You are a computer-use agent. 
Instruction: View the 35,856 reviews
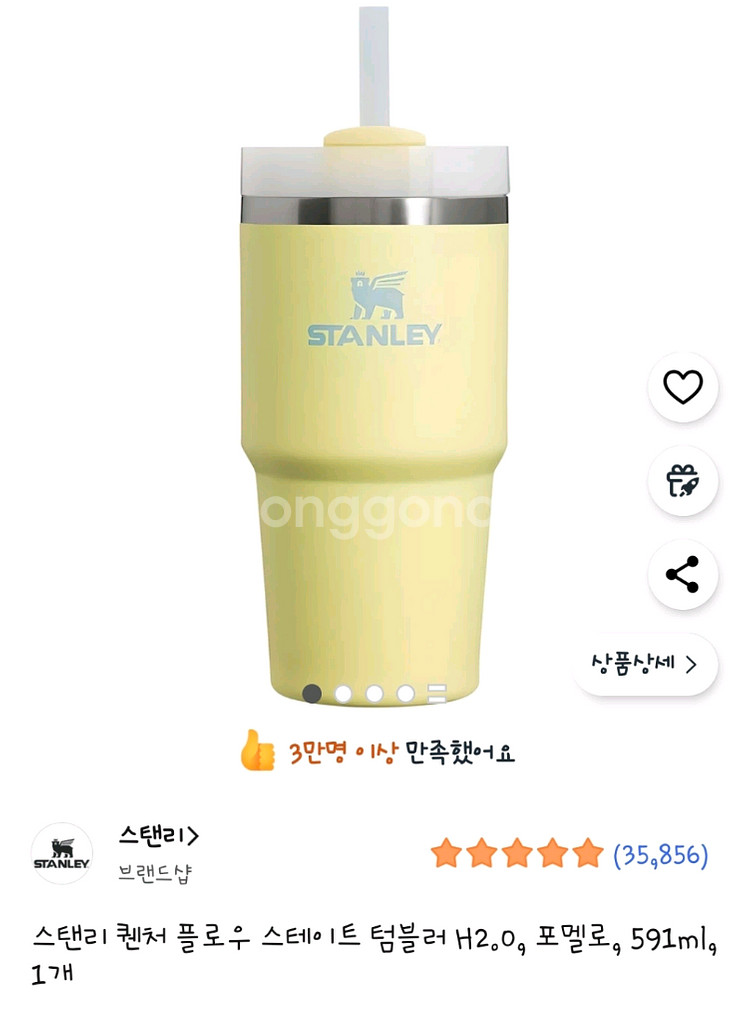(x=660, y=855)
